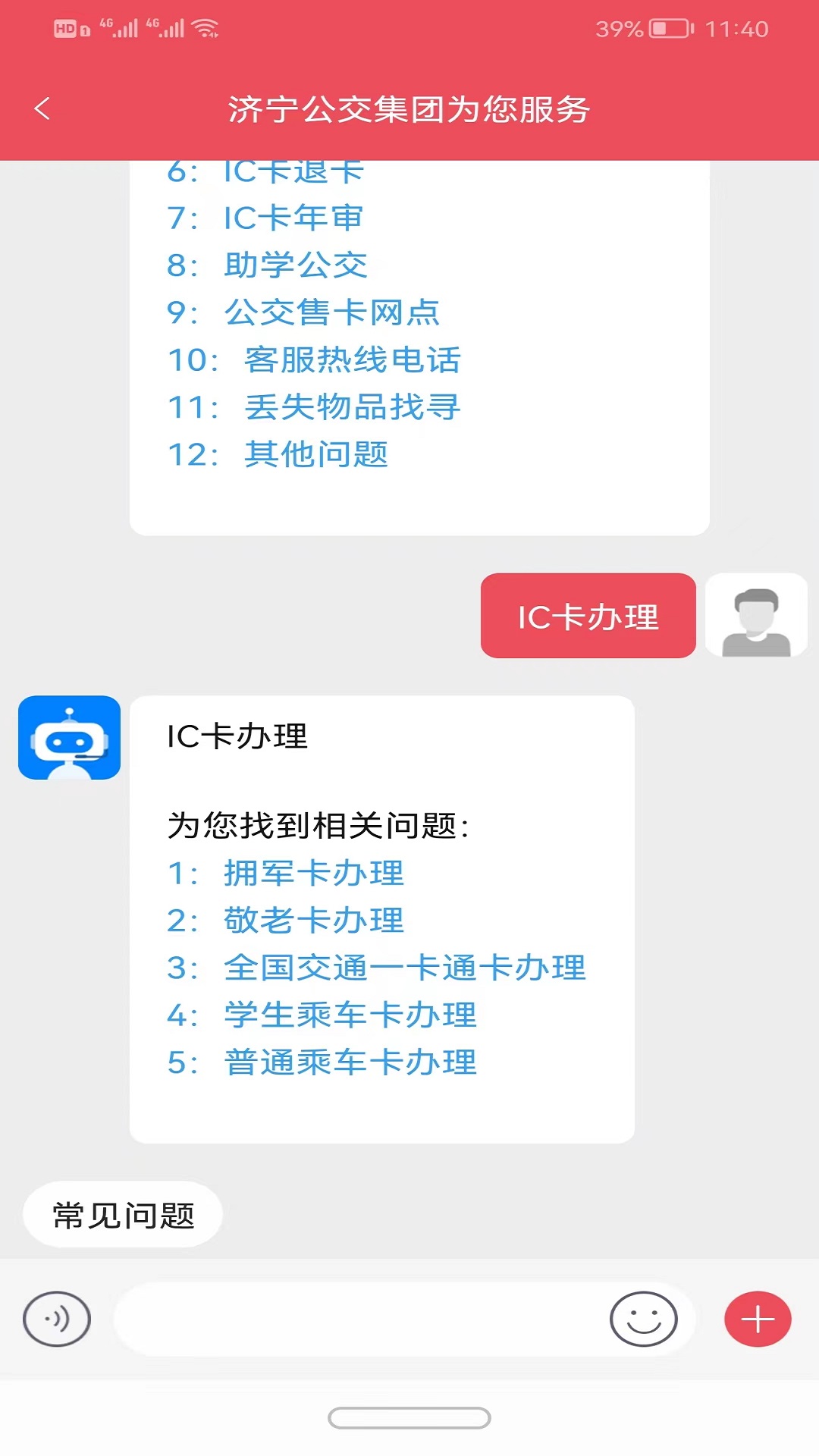The image size is (819, 1456).
Task: Open the 'IC卡年审' question link
Action: 293,218
